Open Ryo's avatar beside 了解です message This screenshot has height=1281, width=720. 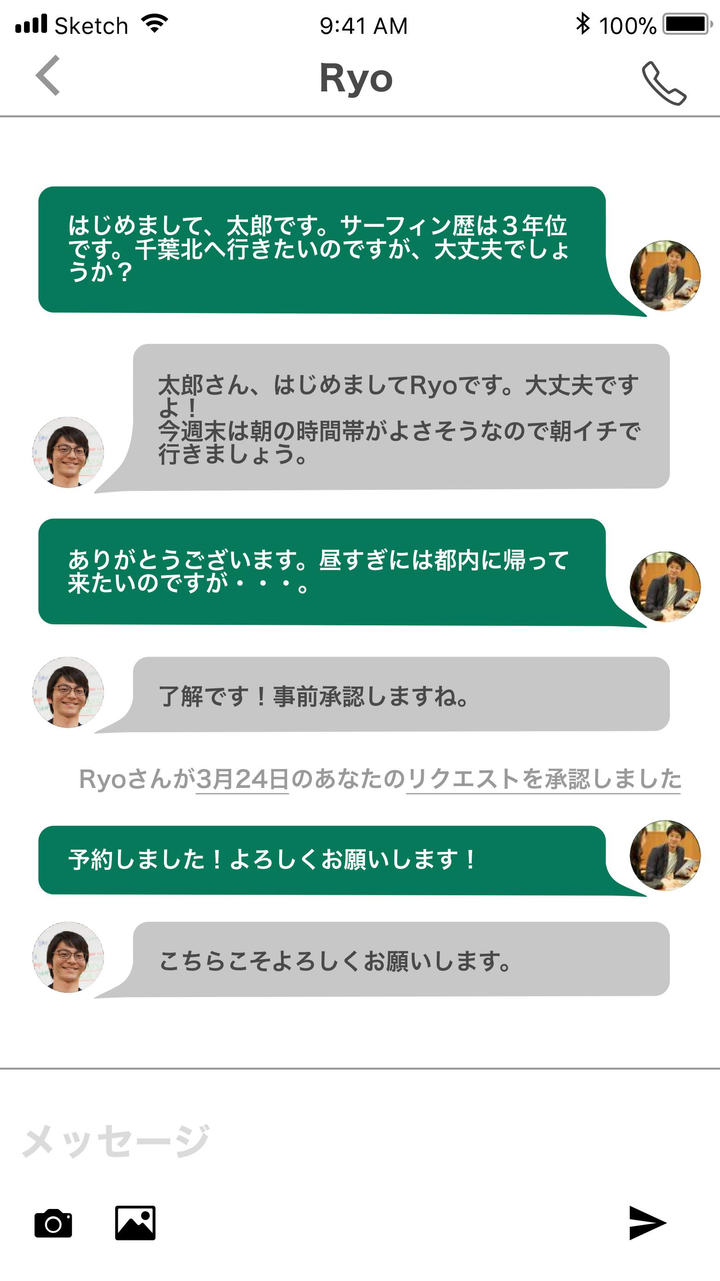68,692
